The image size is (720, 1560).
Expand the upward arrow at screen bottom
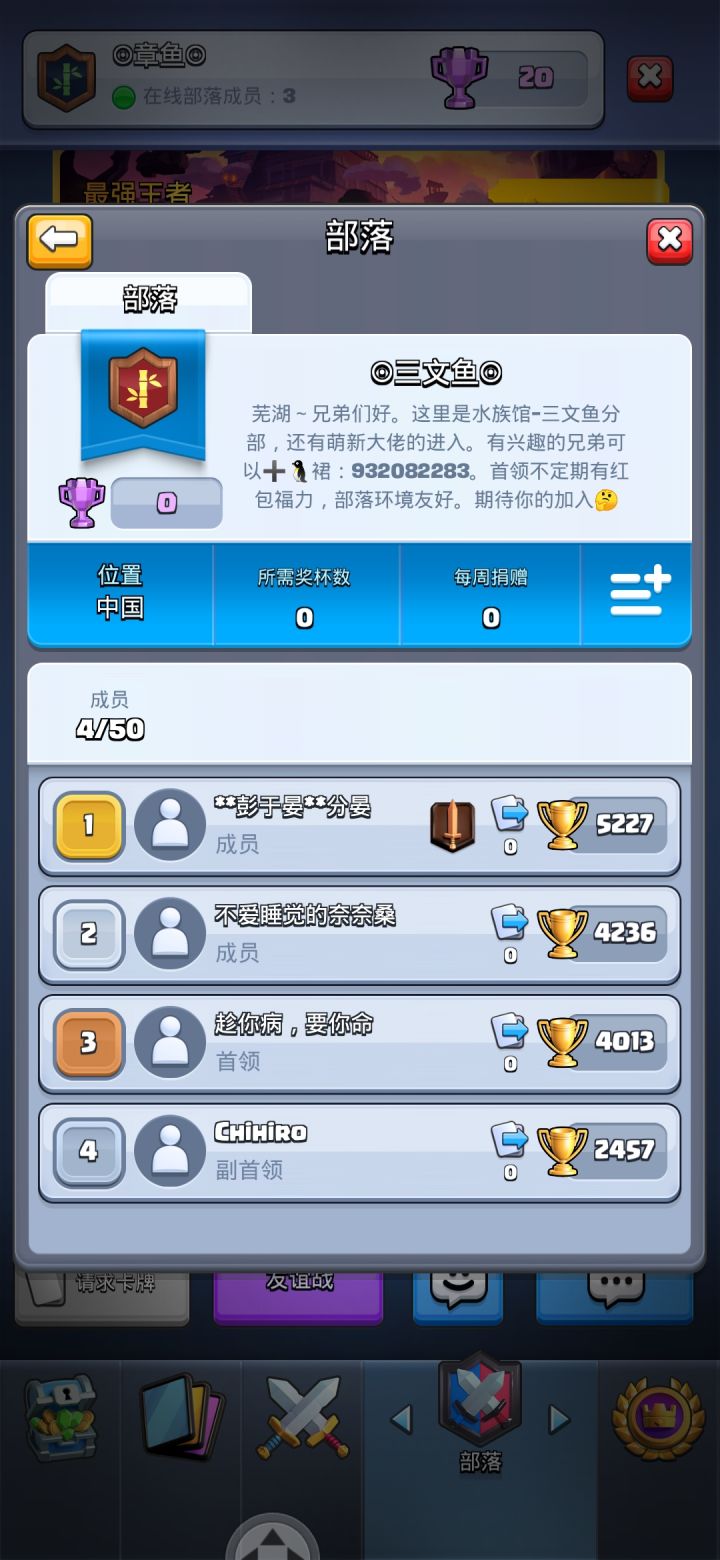270,1545
